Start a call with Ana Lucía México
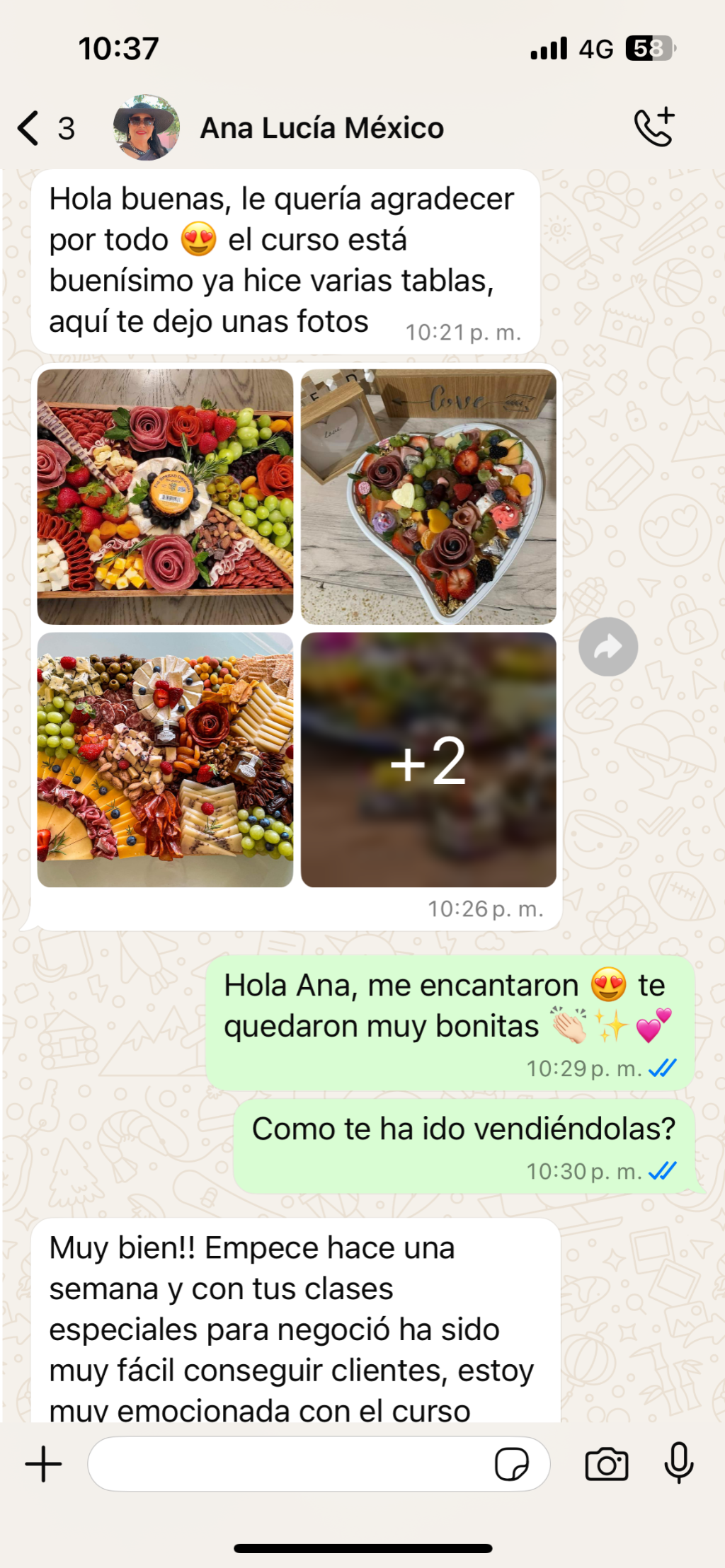This screenshot has width=725, height=1568. pos(654,127)
